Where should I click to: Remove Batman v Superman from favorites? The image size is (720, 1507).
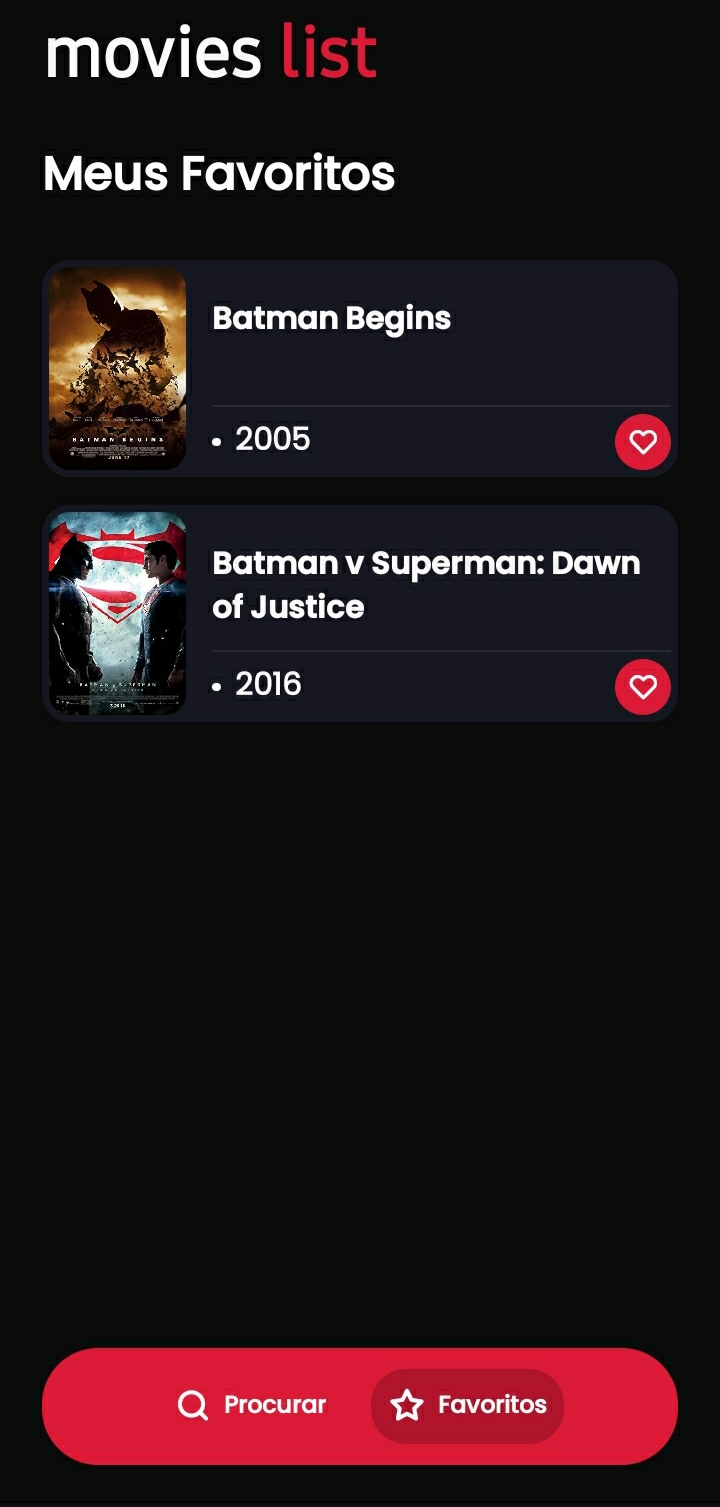pyautogui.click(x=642, y=687)
